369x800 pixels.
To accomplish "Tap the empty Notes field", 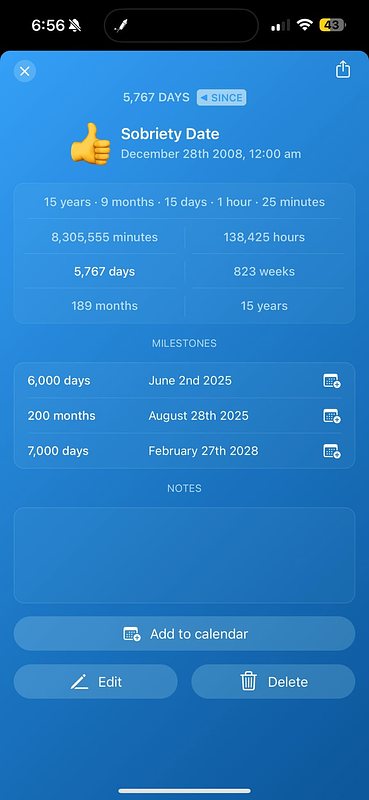I will tap(184, 555).
